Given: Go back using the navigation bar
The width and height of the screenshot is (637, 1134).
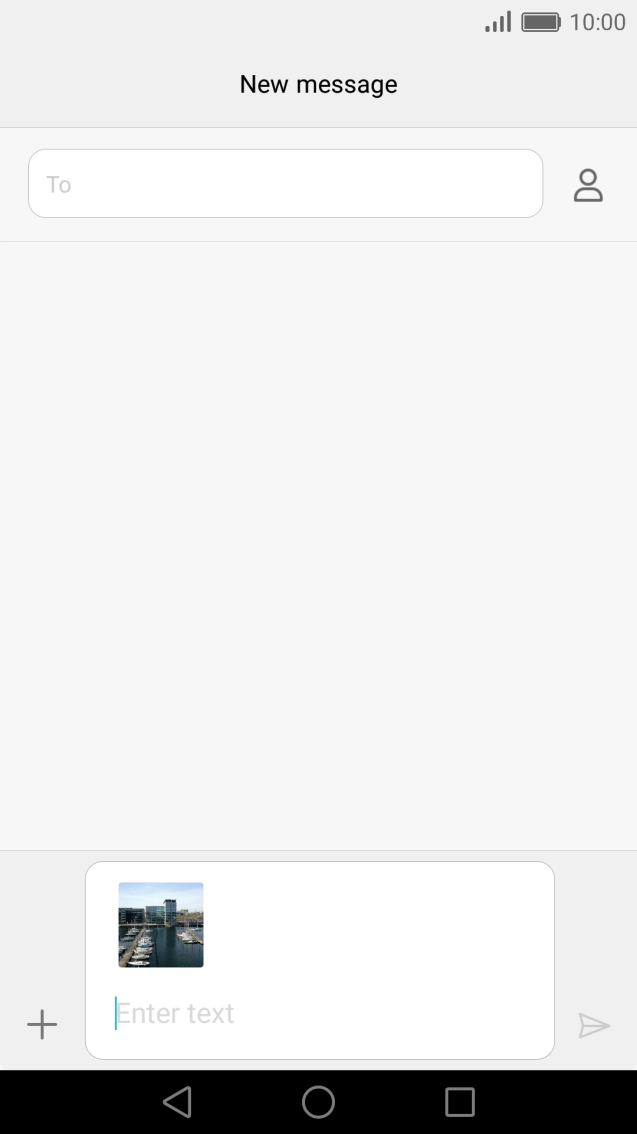Looking at the screenshot, I should [177, 1102].
